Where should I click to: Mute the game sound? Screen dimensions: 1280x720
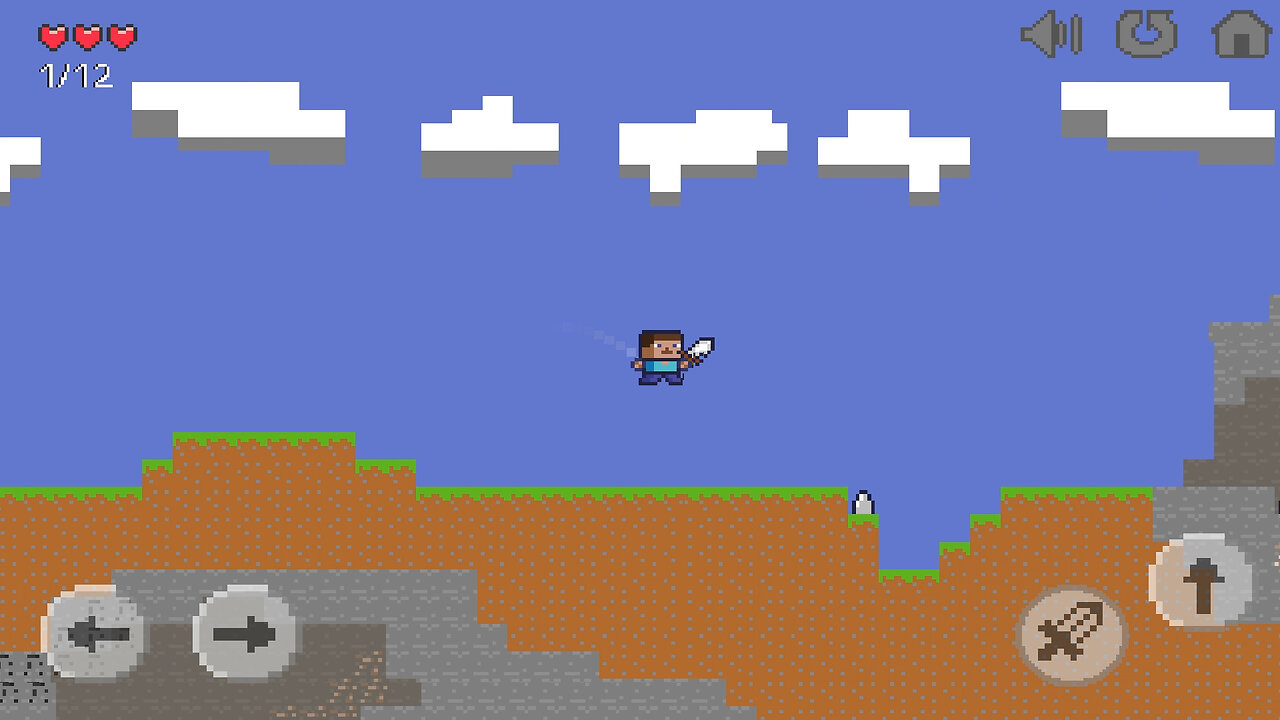1050,35
